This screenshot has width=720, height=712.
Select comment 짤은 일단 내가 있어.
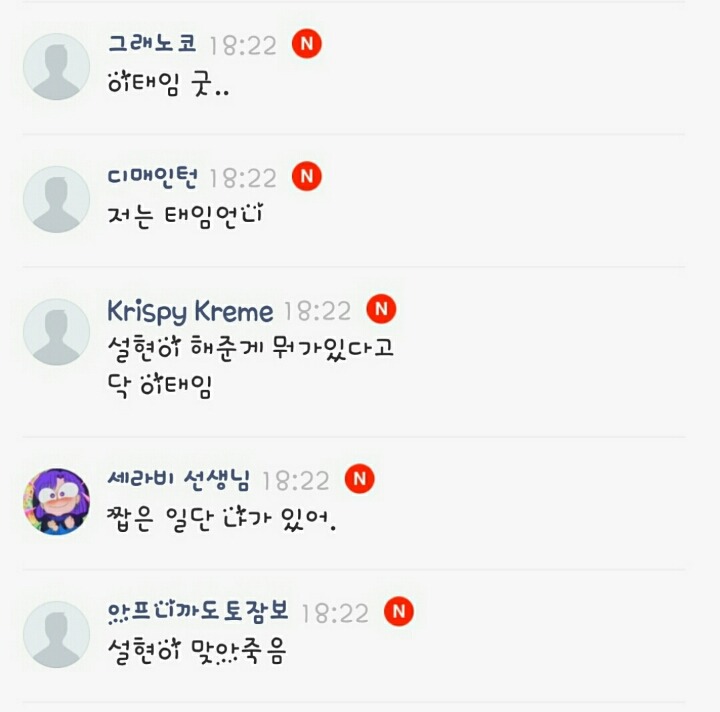click(x=220, y=520)
